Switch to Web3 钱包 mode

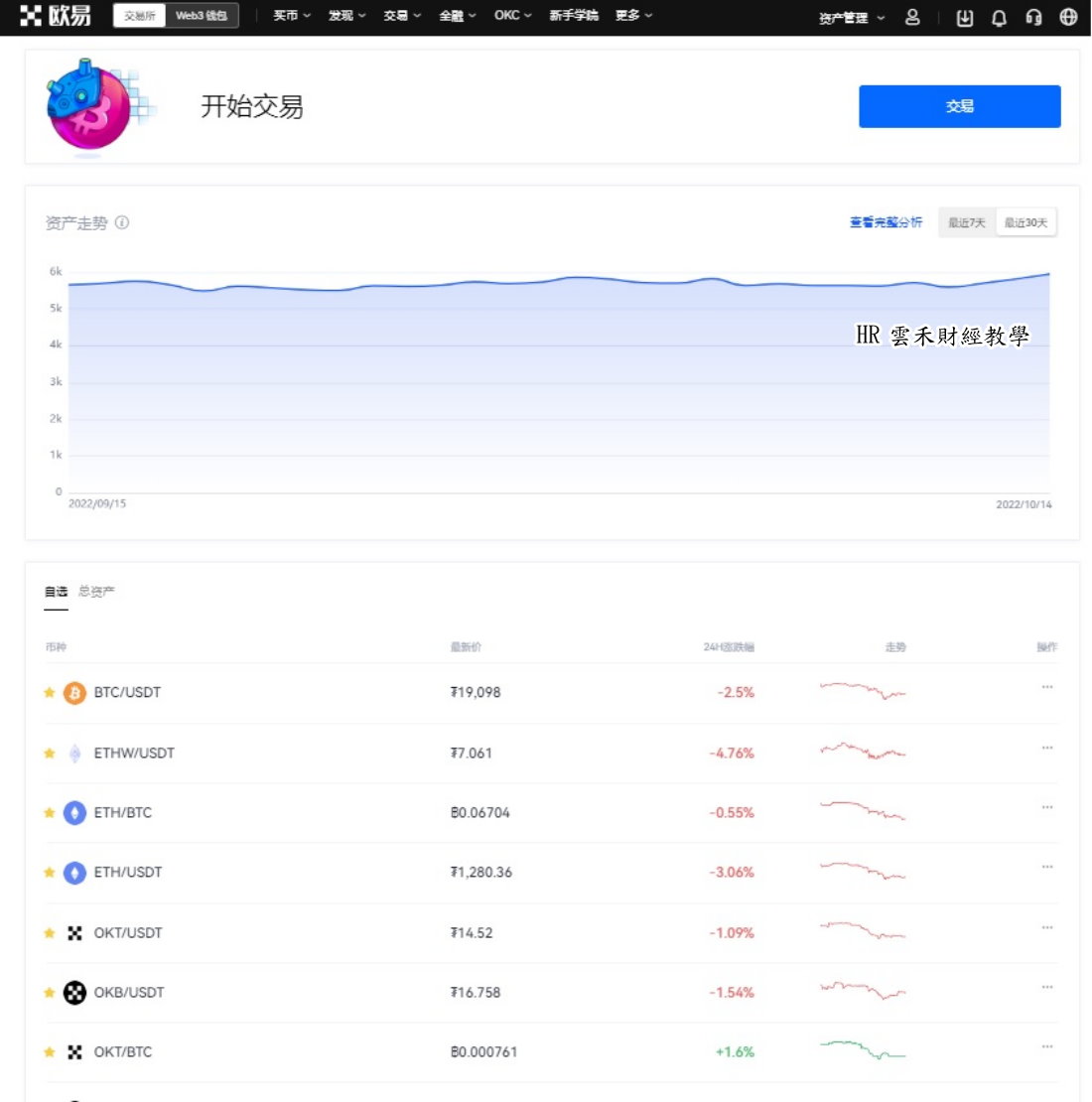202,16
